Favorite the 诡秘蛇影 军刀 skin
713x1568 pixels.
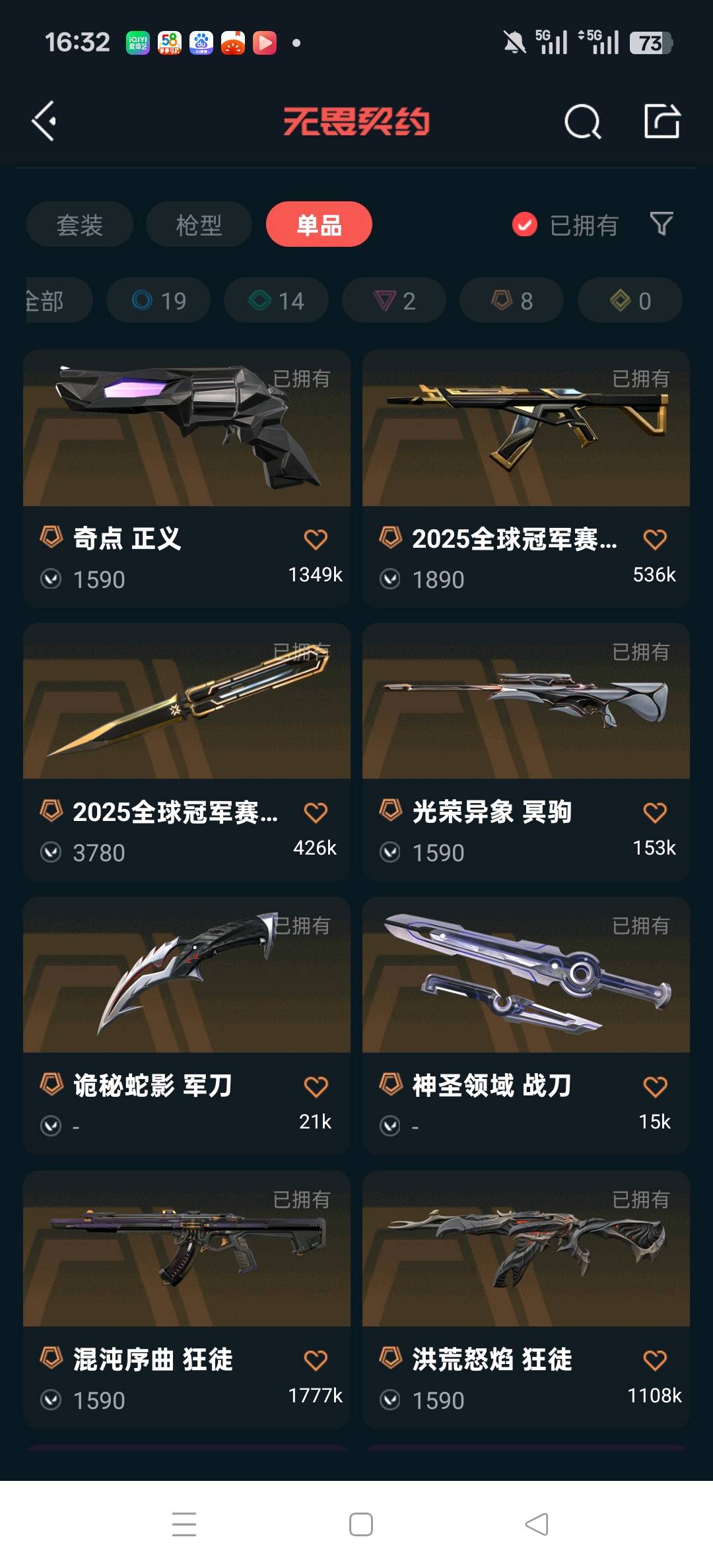(x=316, y=1086)
